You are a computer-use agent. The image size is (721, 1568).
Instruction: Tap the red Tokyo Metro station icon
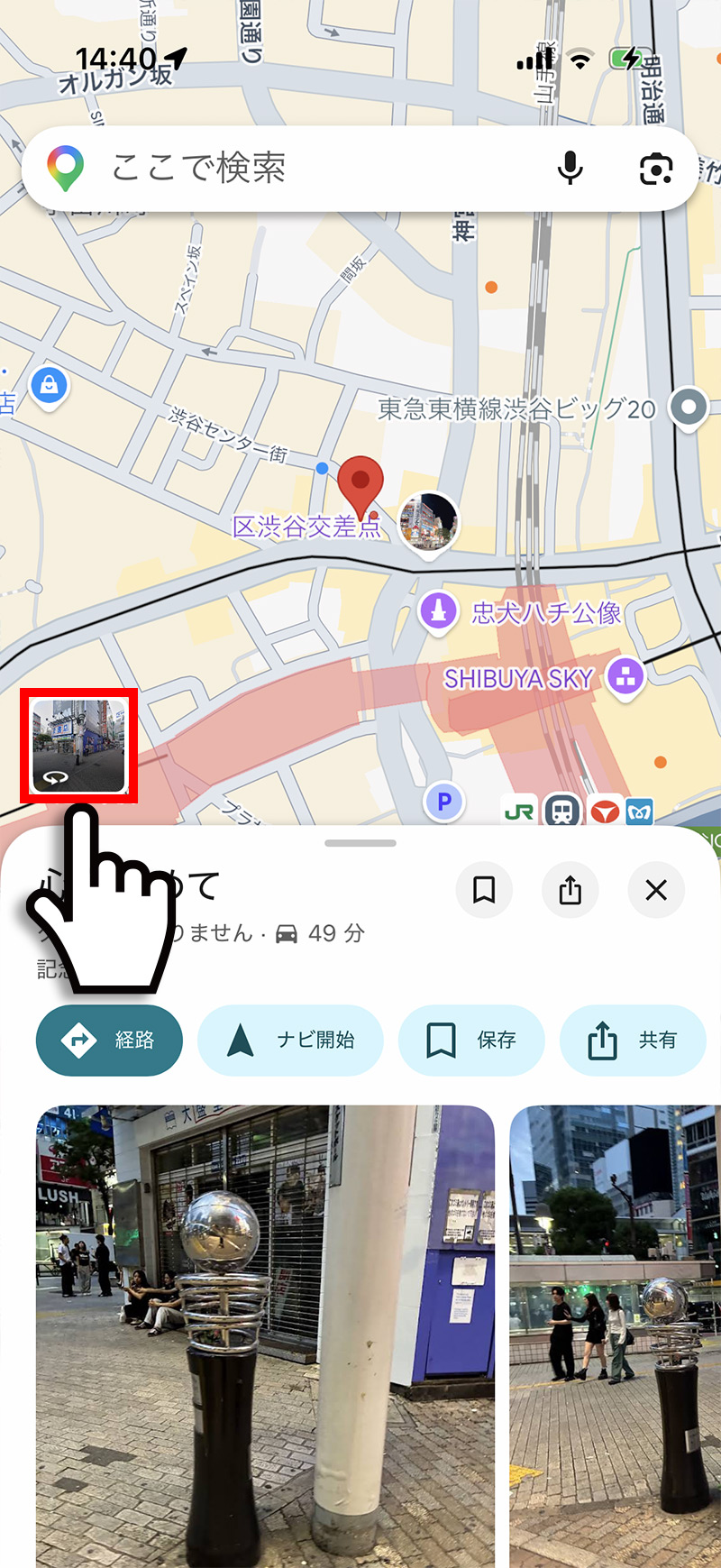[606, 810]
